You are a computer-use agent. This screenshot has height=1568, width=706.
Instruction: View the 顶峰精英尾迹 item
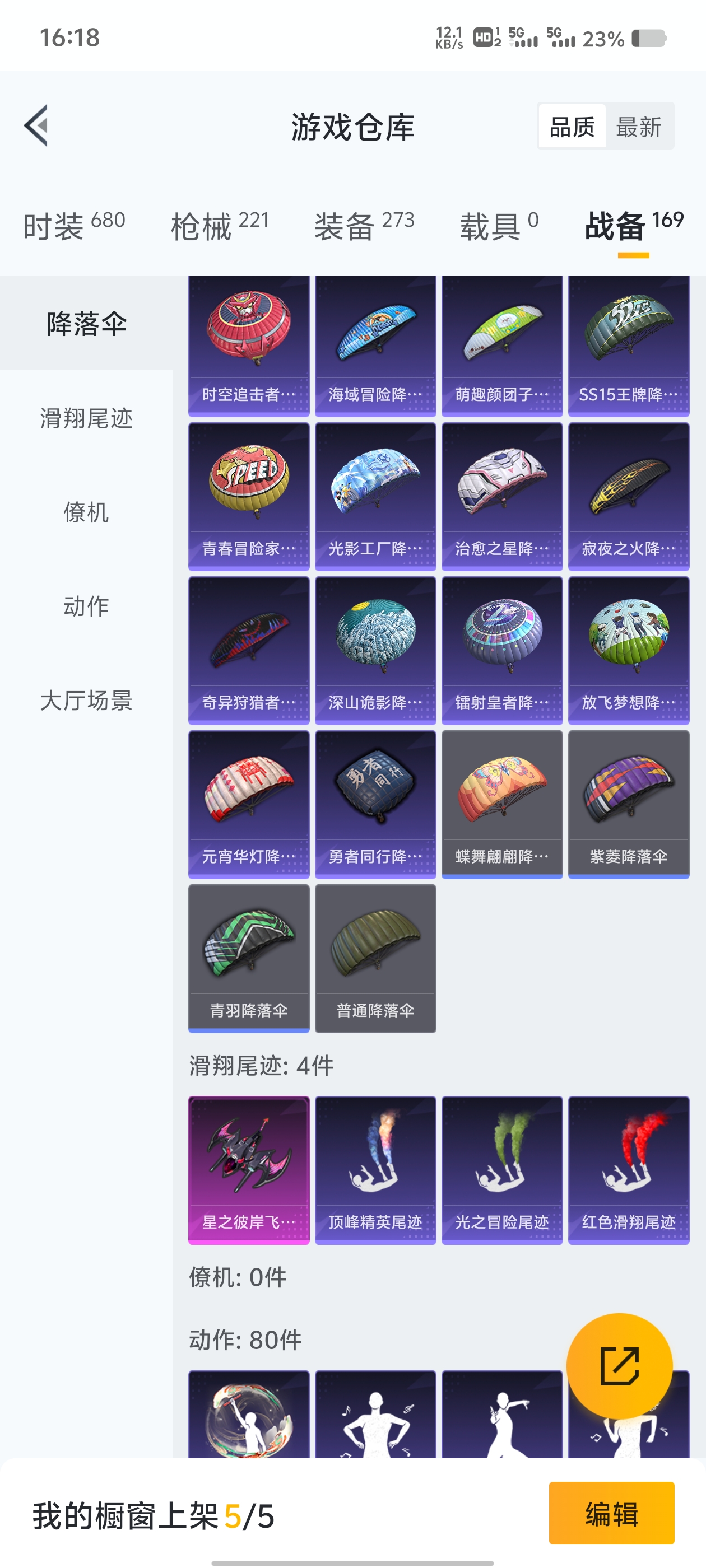(x=375, y=1169)
